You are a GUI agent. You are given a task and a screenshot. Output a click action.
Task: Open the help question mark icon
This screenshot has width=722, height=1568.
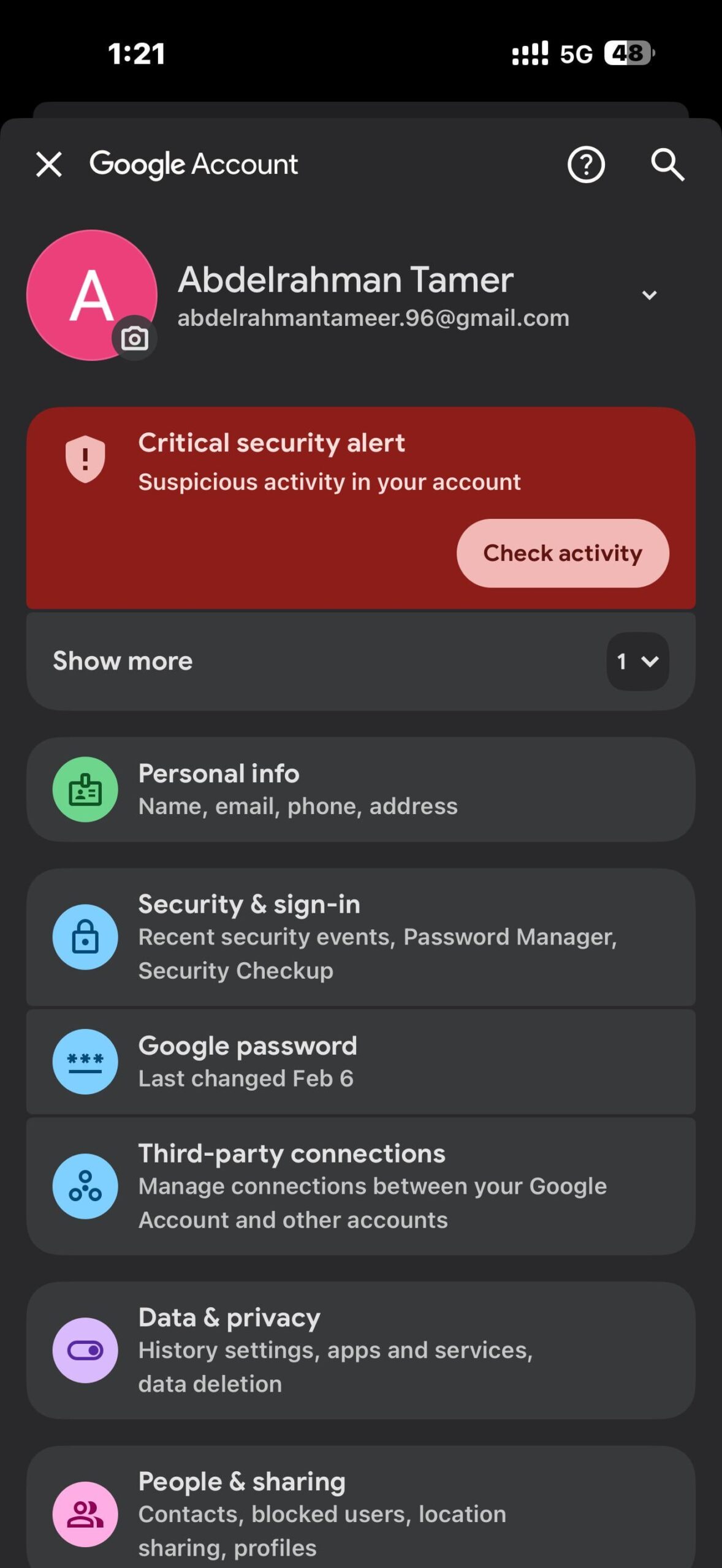[x=586, y=165]
